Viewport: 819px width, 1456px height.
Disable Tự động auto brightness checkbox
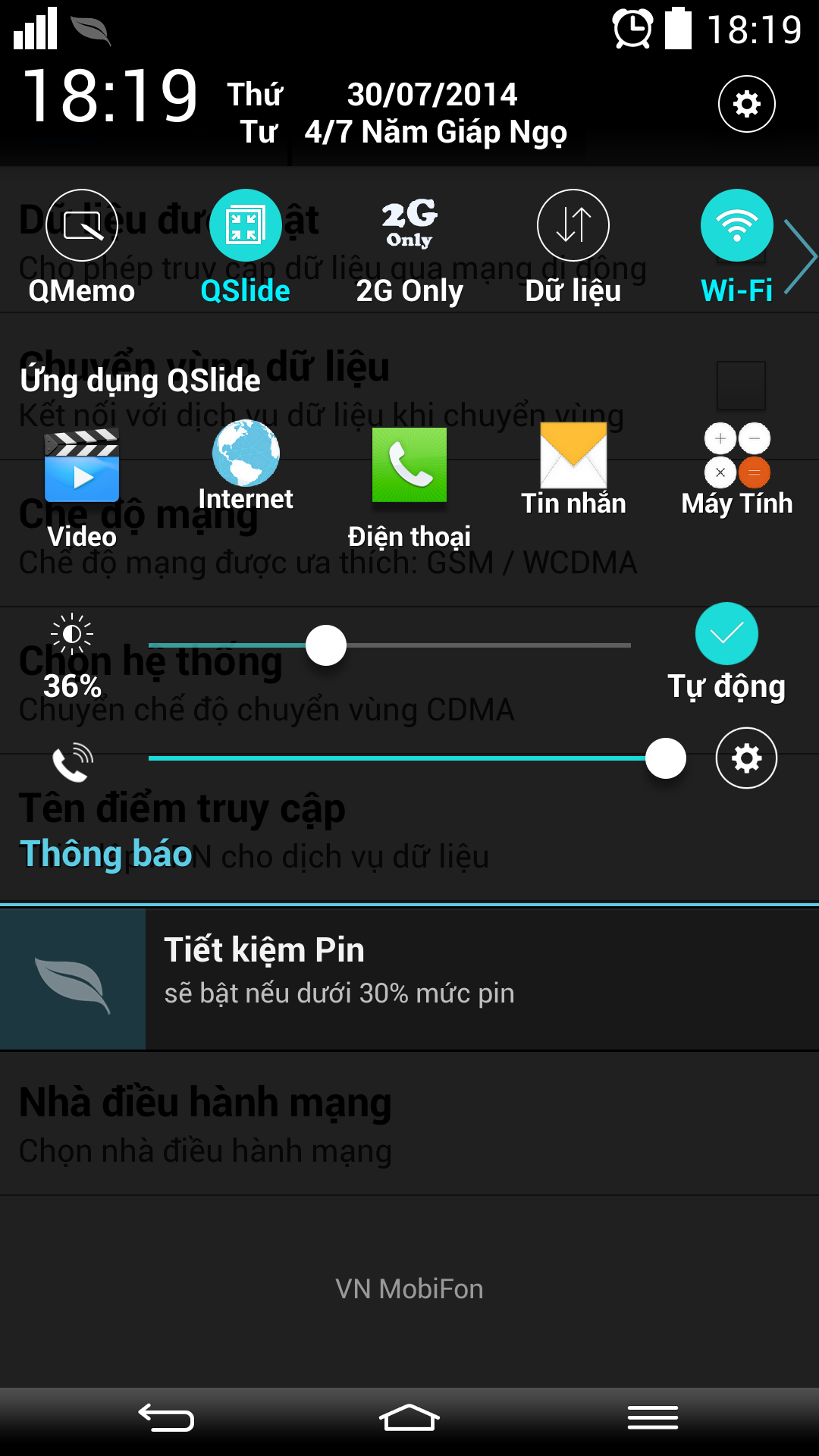click(726, 634)
